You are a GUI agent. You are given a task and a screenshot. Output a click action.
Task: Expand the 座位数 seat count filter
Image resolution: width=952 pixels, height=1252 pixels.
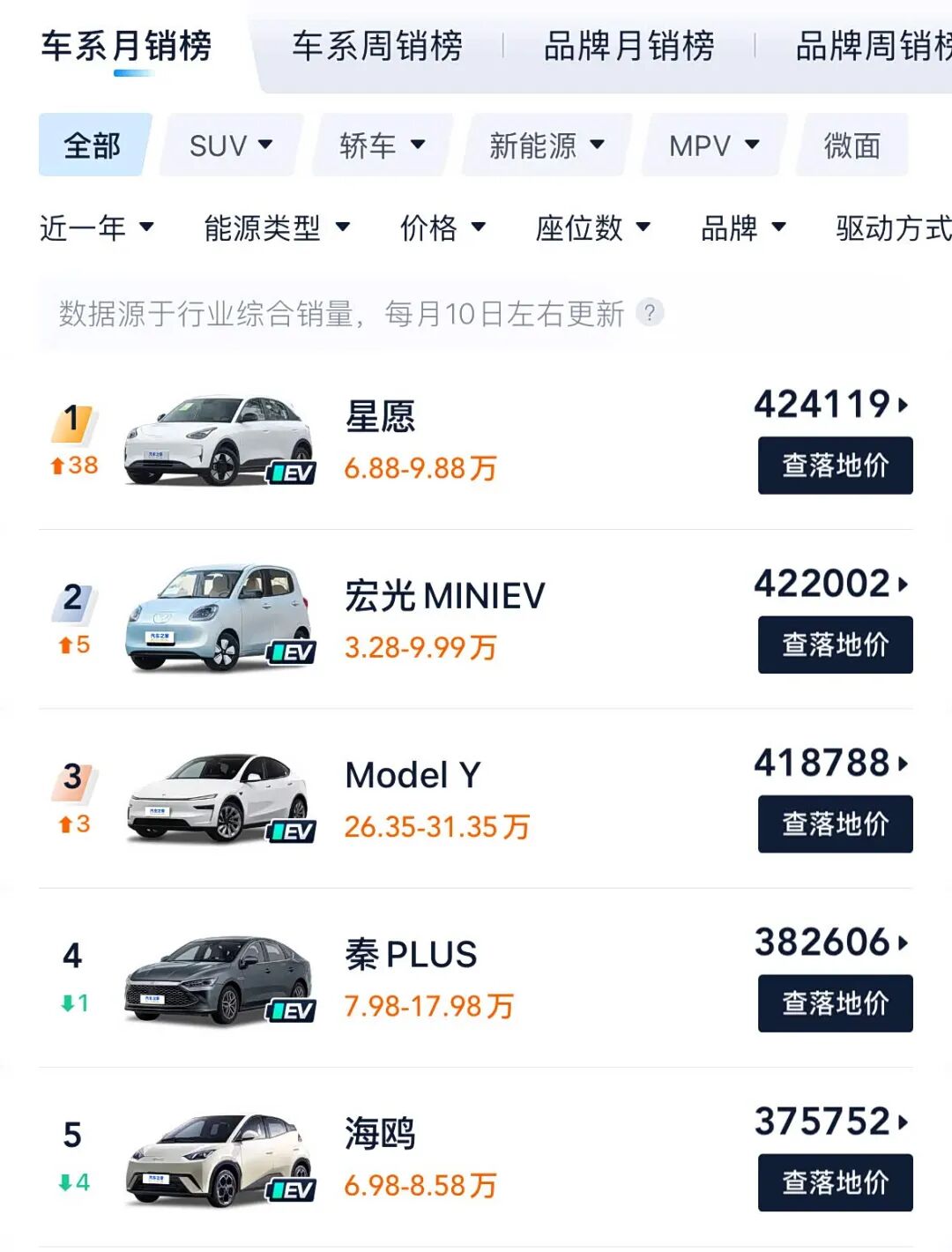592,227
